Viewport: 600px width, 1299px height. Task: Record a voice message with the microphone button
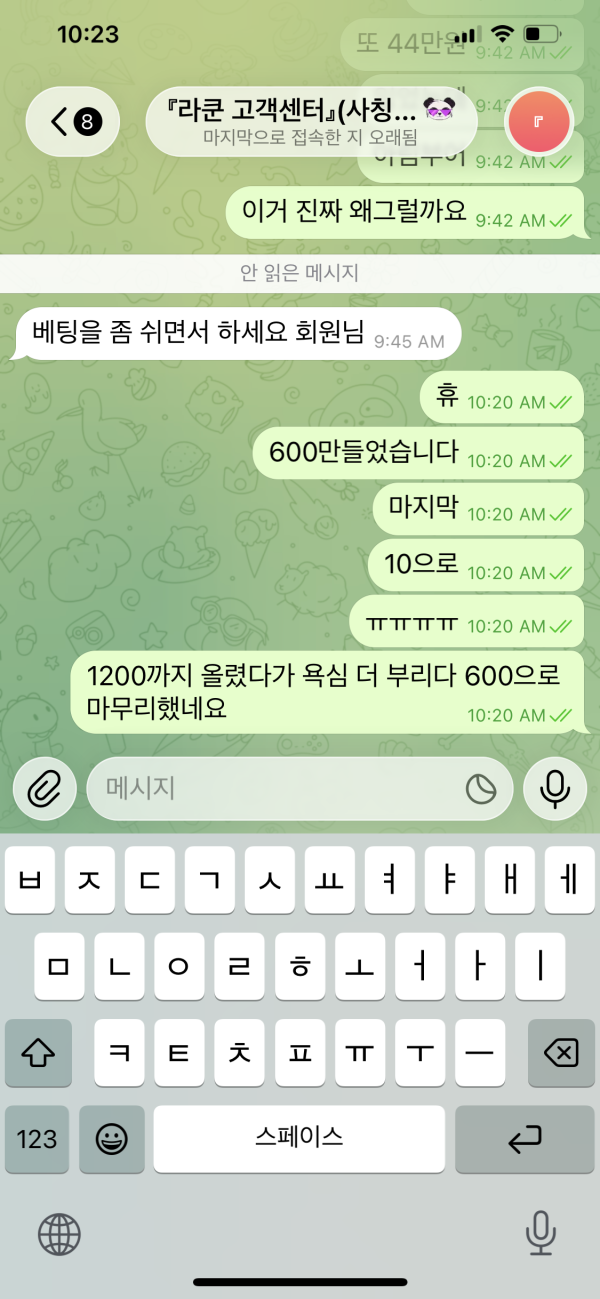tap(555, 789)
